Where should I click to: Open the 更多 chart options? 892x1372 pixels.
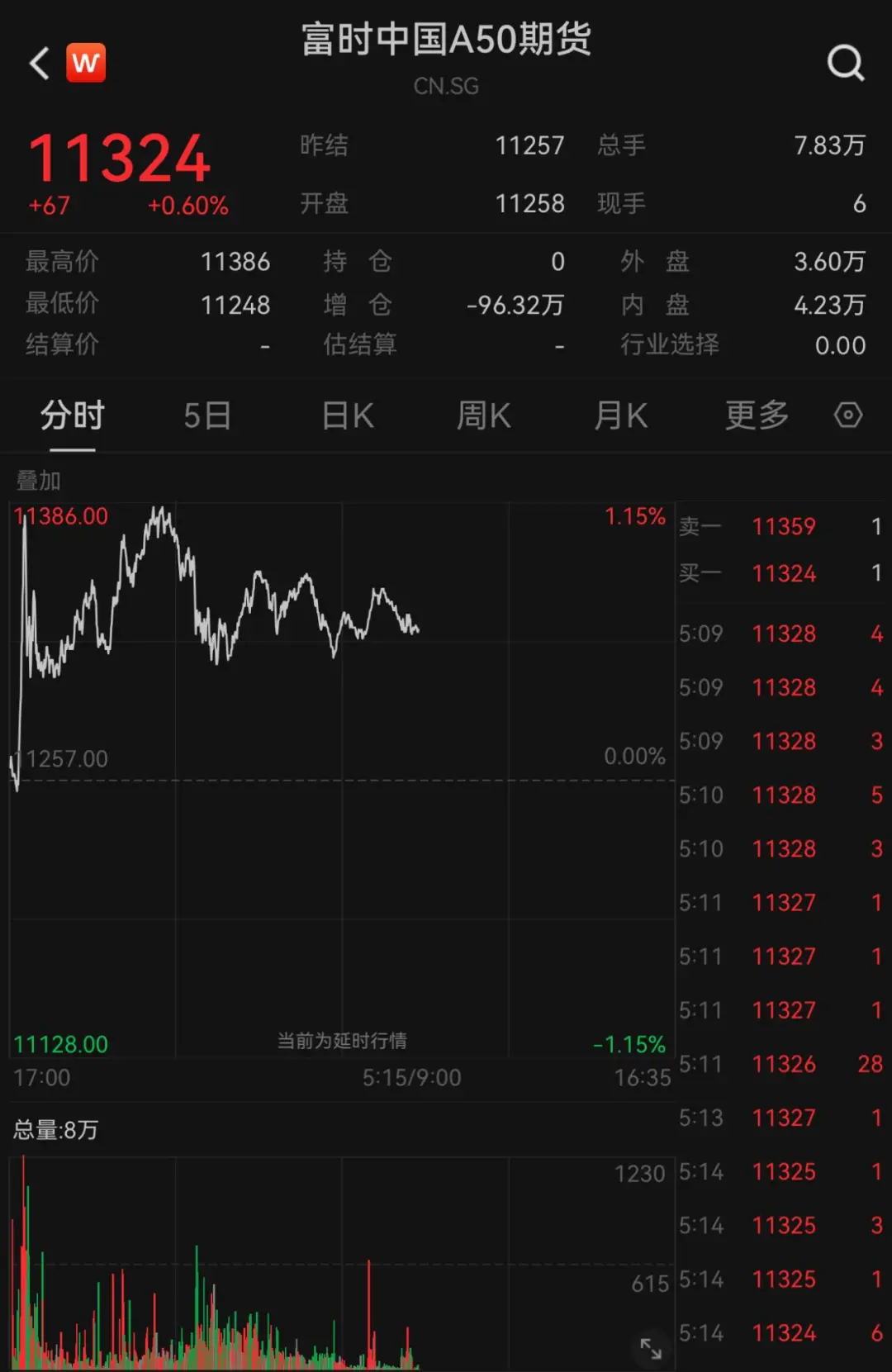pos(757,415)
